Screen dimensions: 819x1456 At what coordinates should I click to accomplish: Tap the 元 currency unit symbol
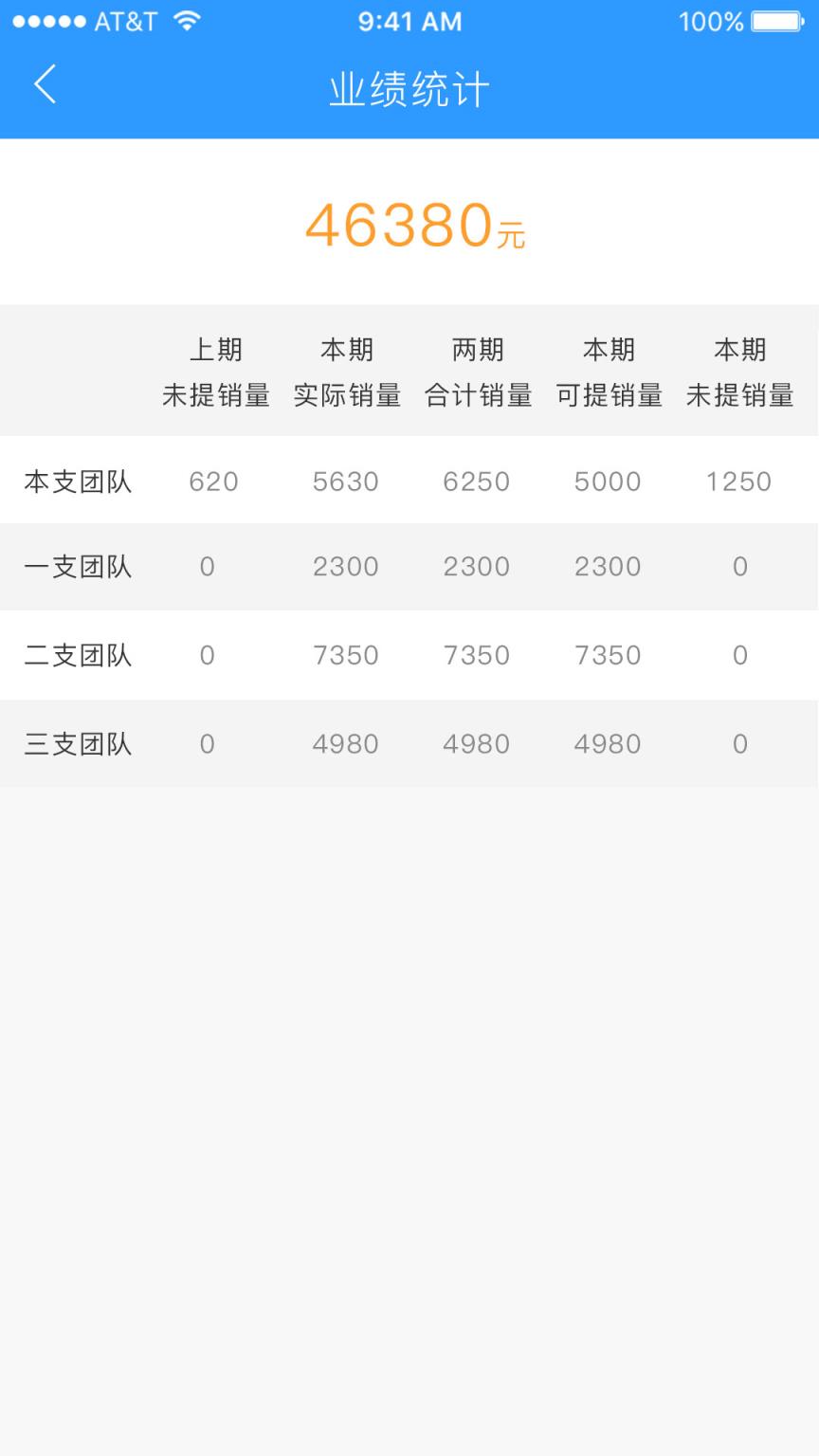(513, 236)
